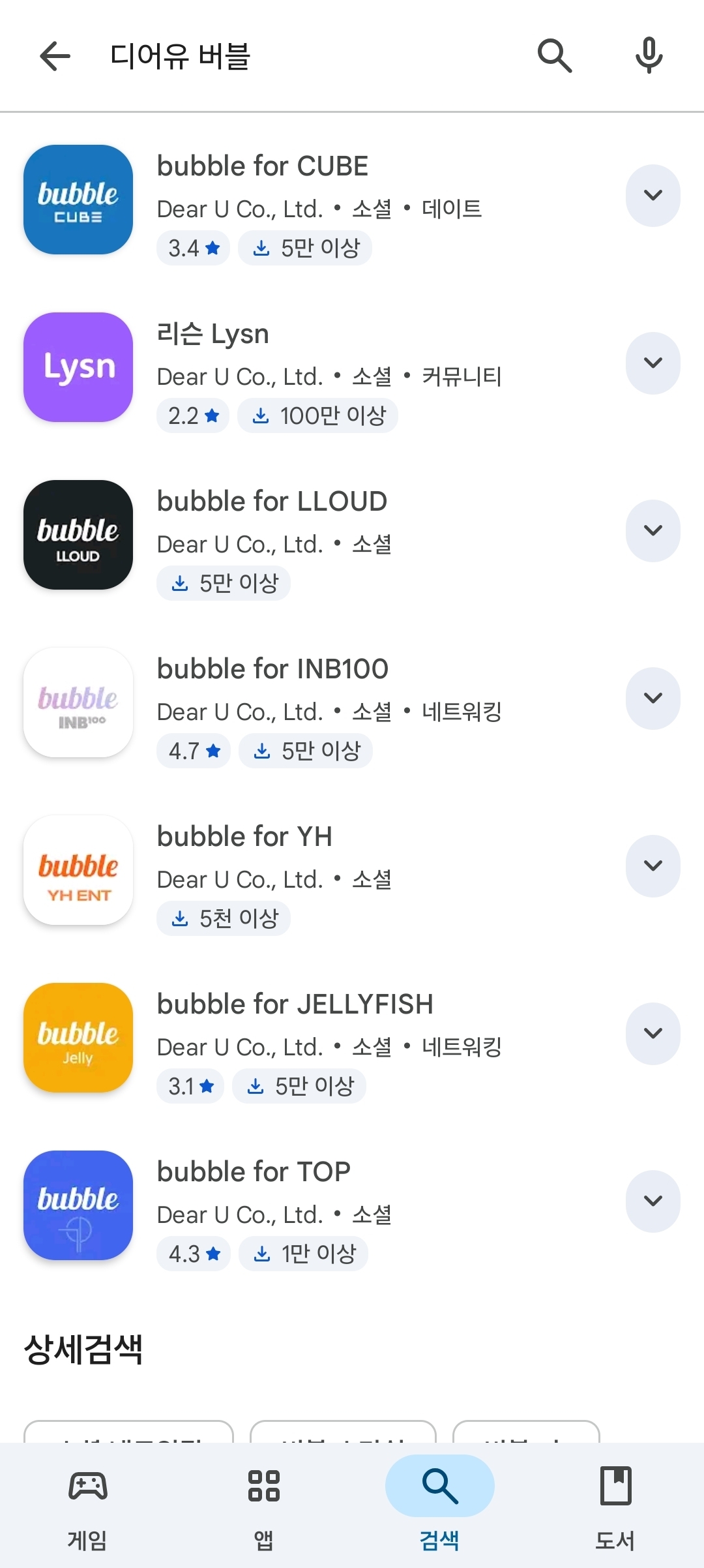Expand details for bubble for YH
The height and width of the screenshot is (1568, 704).
pyautogui.click(x=653, y=866)
